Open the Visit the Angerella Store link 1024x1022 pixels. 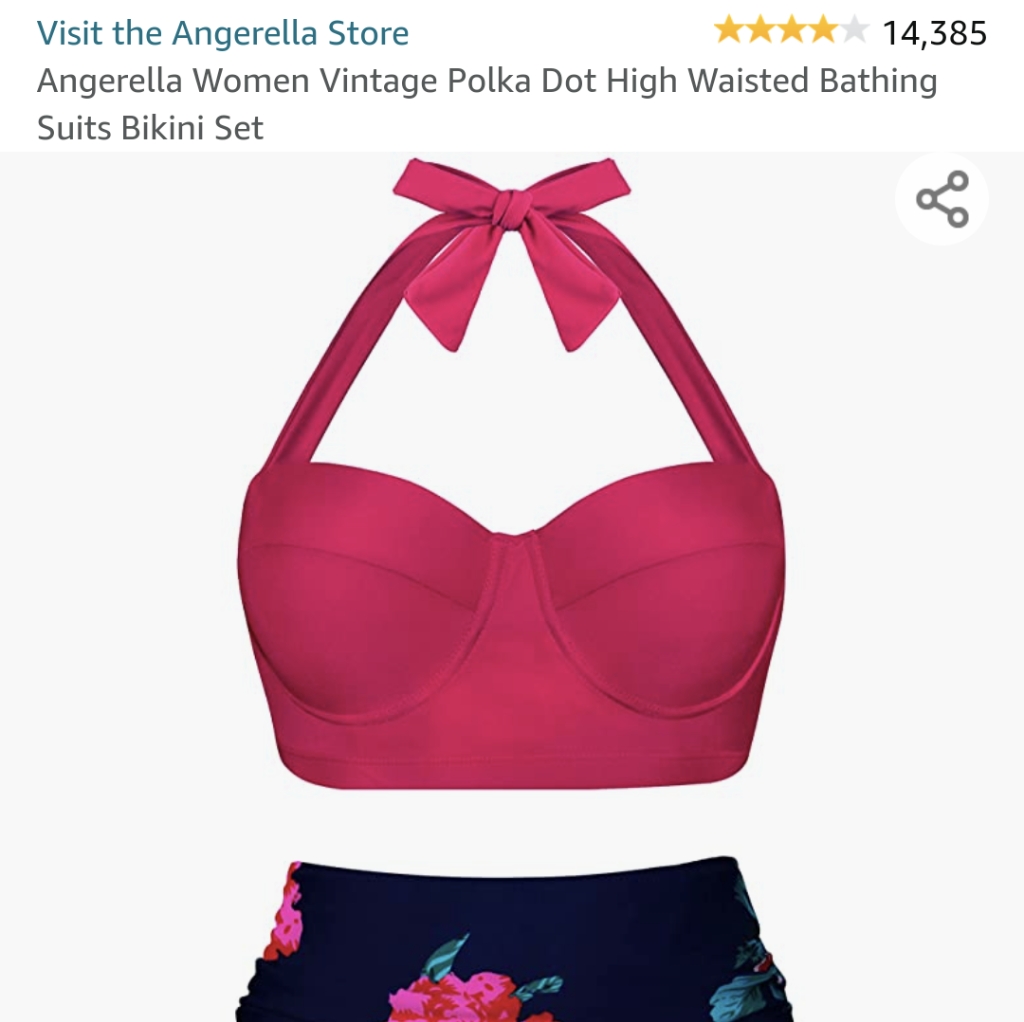tap(223, 33)
